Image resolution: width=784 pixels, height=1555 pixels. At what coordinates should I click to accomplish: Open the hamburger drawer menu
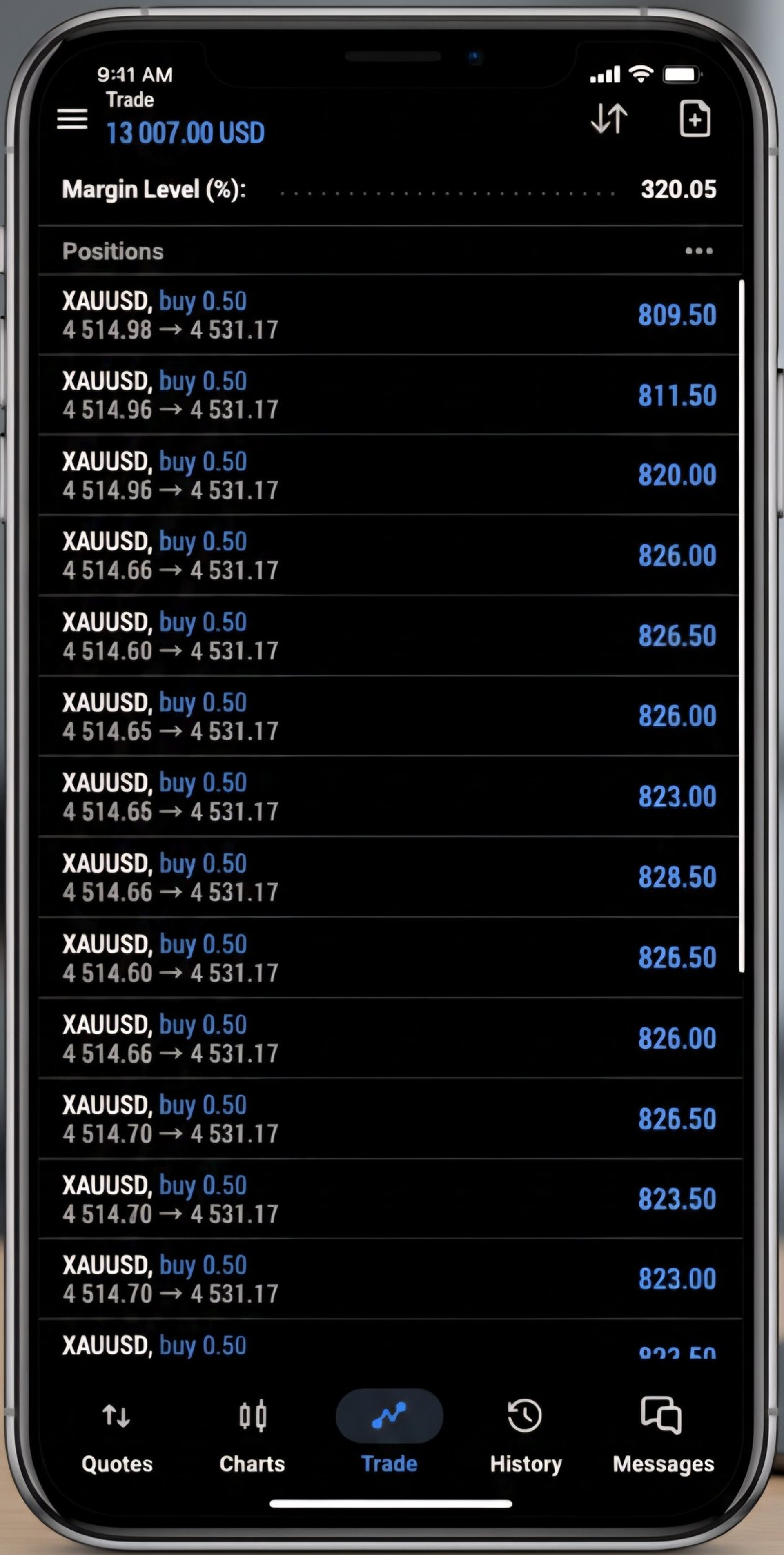point(72,120)
